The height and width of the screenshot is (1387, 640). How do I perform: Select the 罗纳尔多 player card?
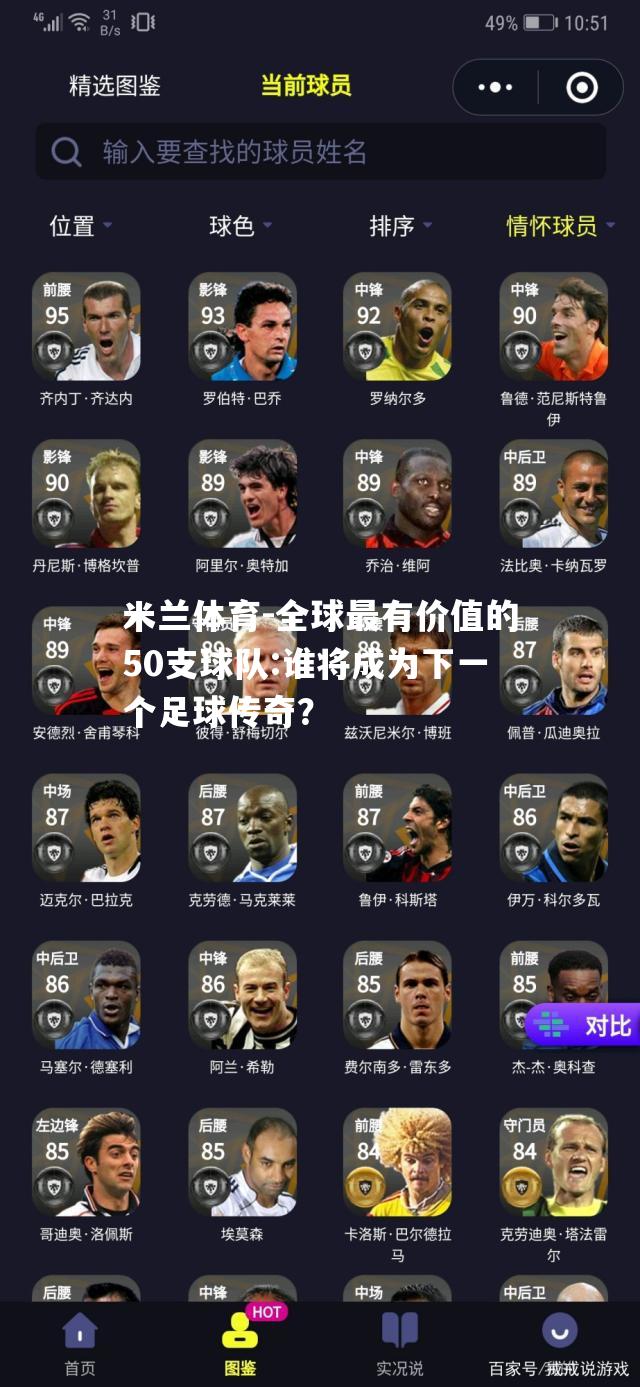pos(398,328)
